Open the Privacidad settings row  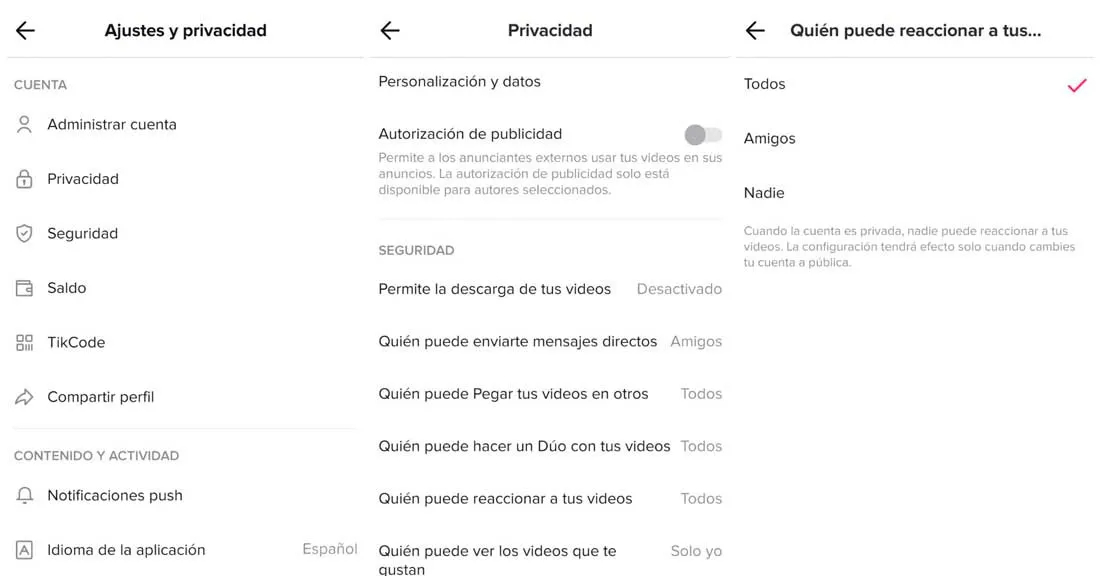83,179
